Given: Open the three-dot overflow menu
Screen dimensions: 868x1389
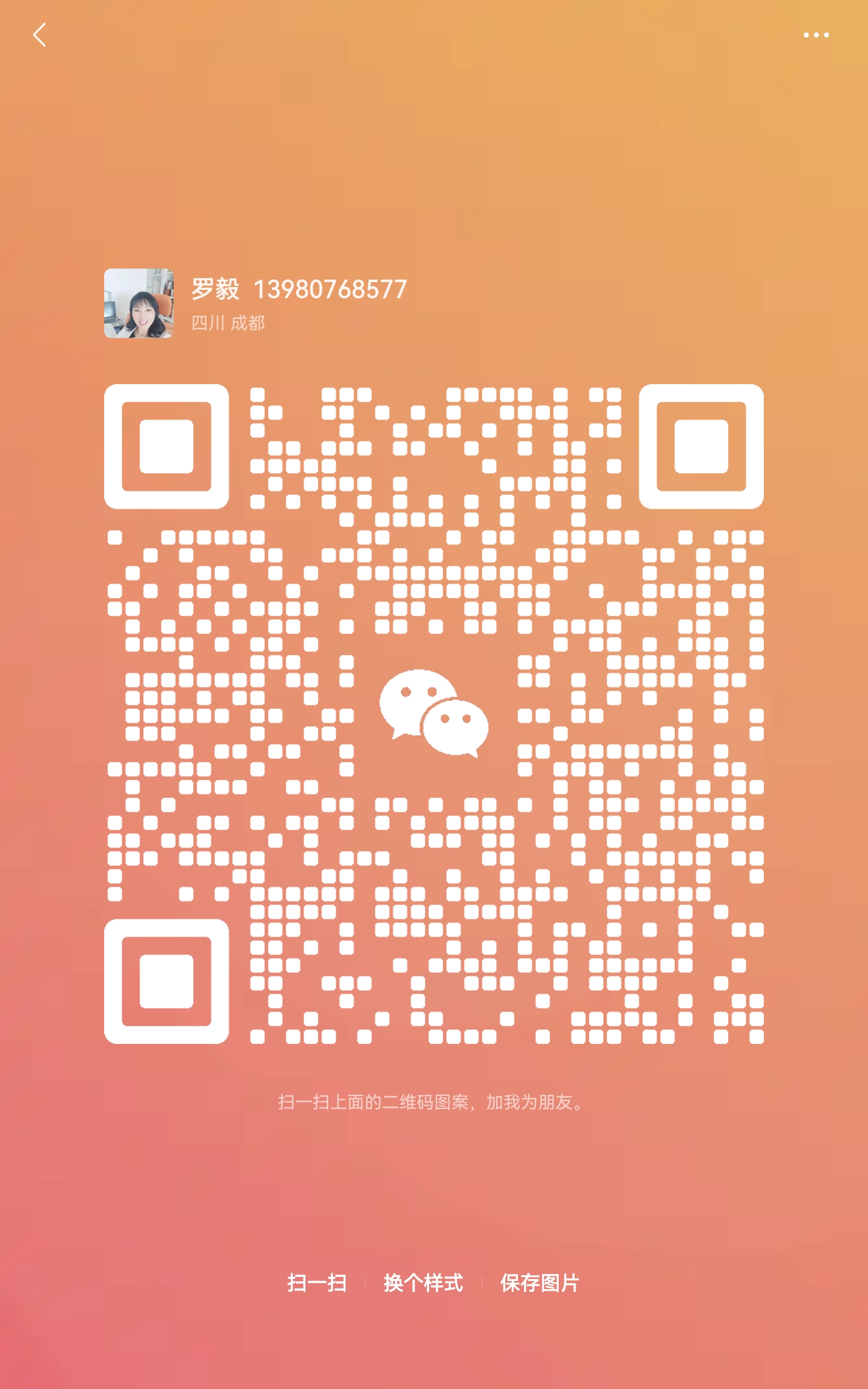Looking at the screenshot, I should point(816,35).
